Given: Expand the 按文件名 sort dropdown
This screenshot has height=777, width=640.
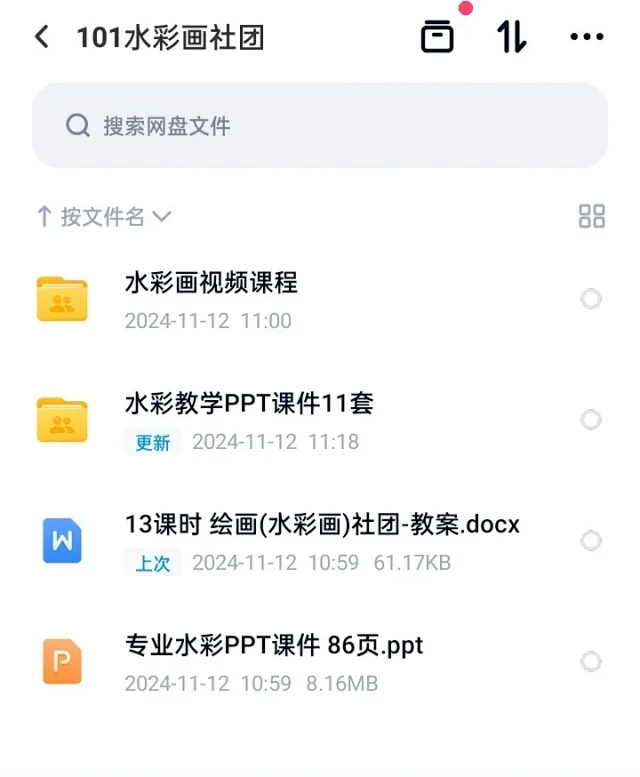Looking at the screenshot, I should click(x=104, y=217).
